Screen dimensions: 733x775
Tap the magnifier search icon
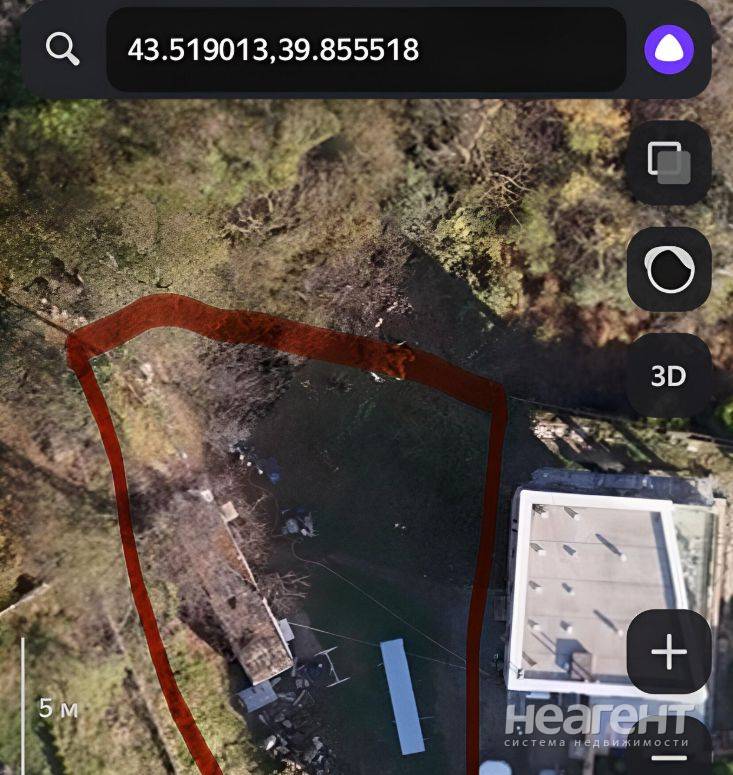click(x=63, y=49)
